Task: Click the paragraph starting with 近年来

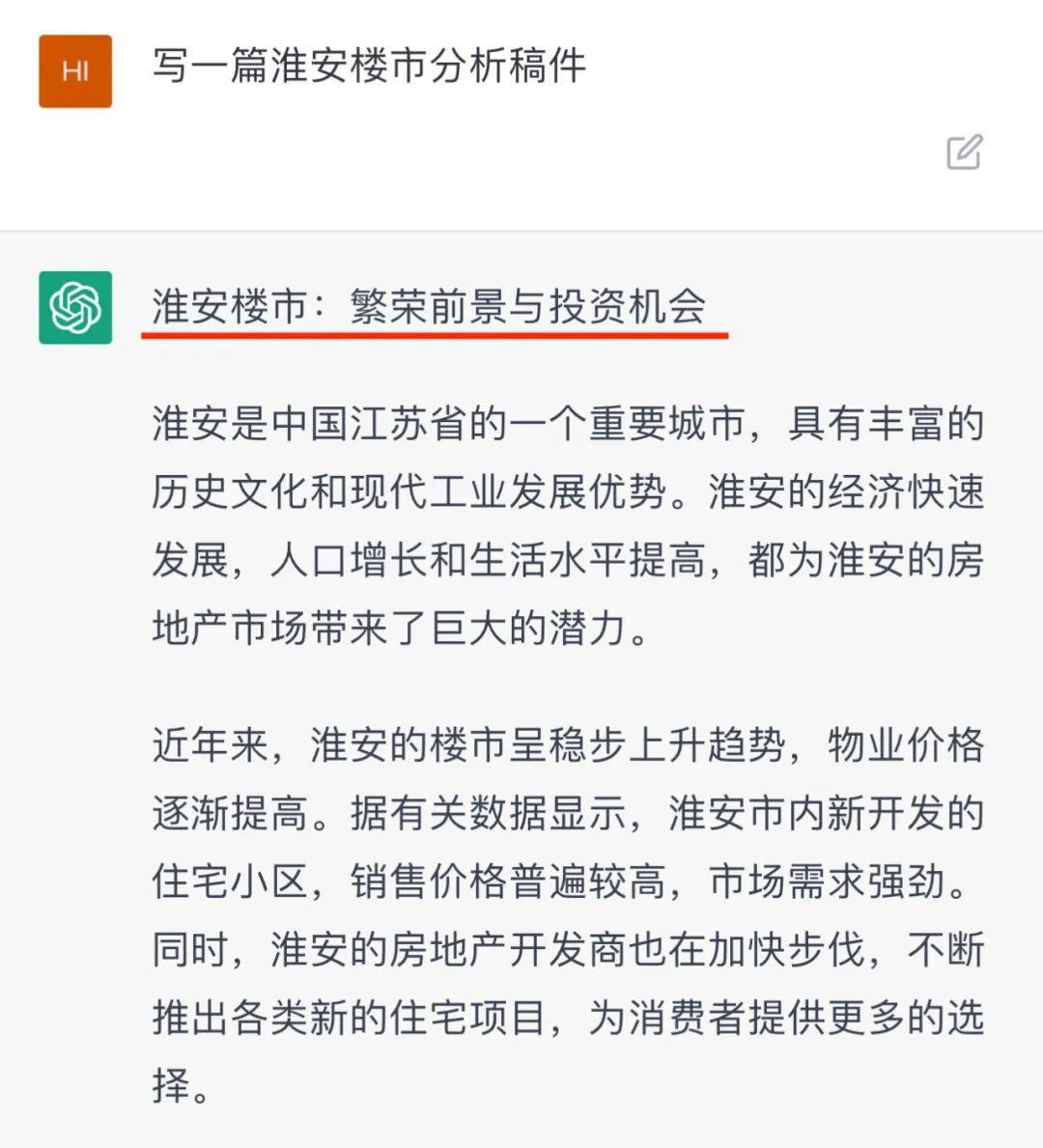Action: pyautogui.click(x=570, y=908)
